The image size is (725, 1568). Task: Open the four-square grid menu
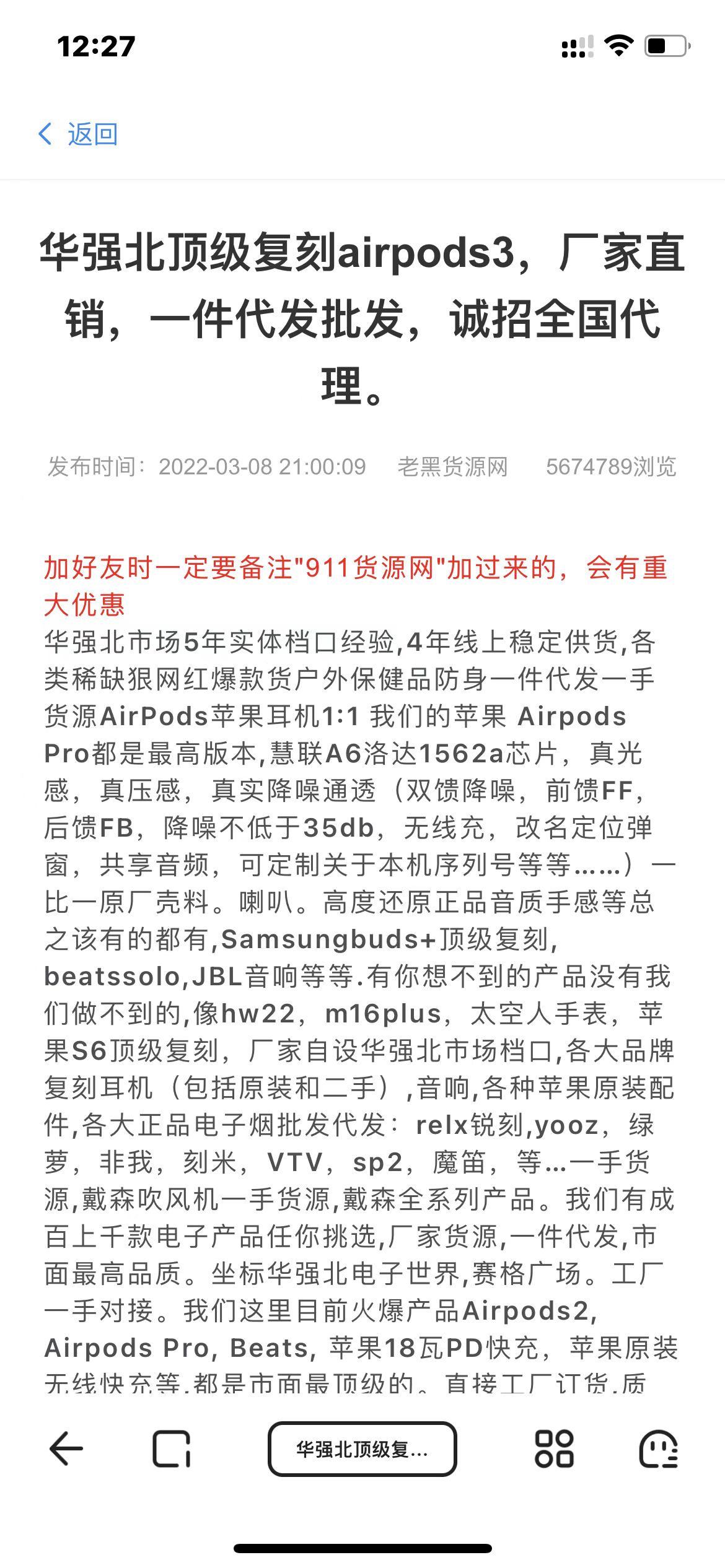554,1449
